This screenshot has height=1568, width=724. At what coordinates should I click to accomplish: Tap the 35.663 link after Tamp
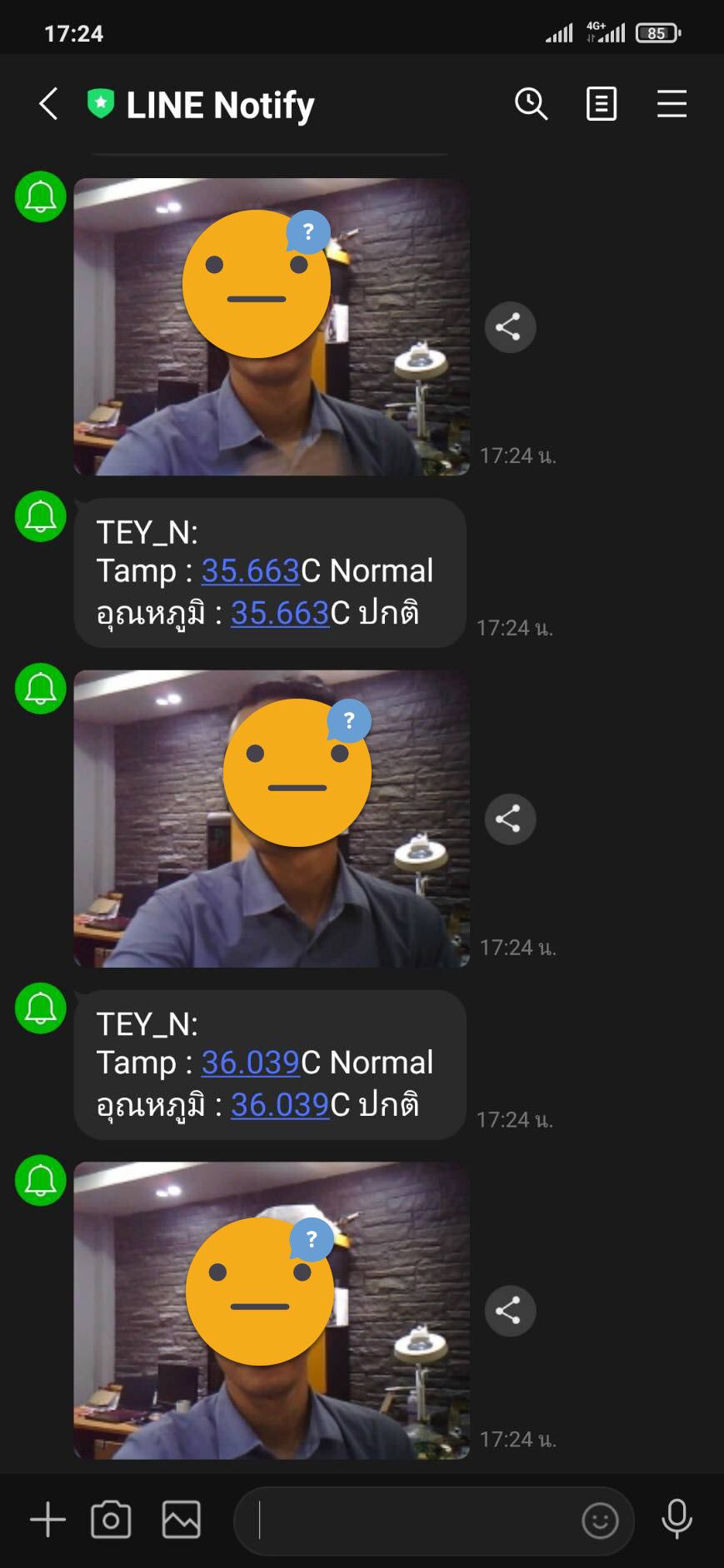coord(250,571)
